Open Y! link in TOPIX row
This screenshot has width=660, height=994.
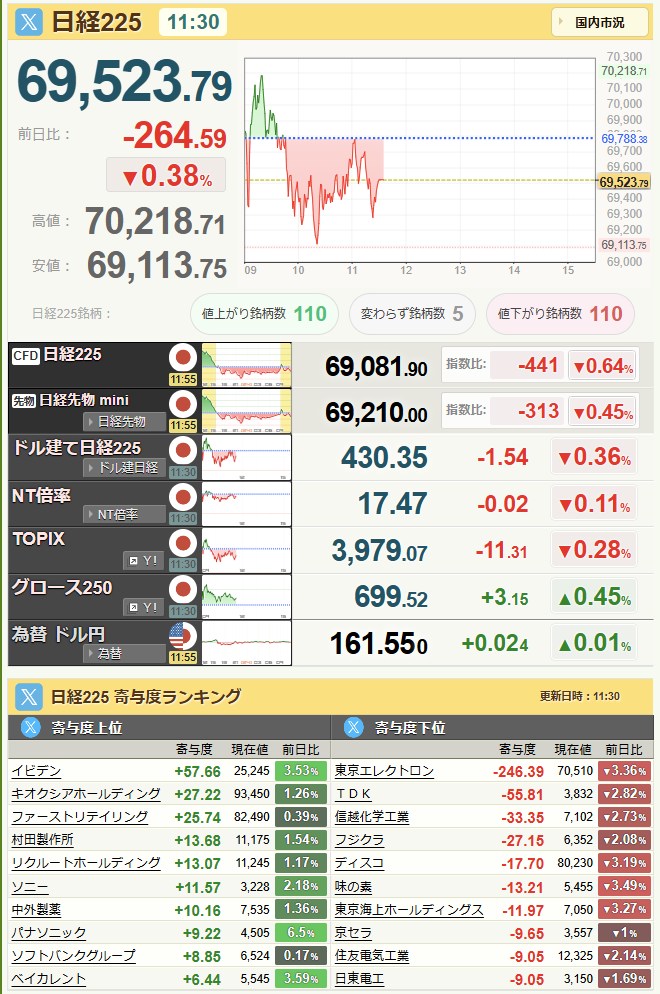click(x=144, y=560)
